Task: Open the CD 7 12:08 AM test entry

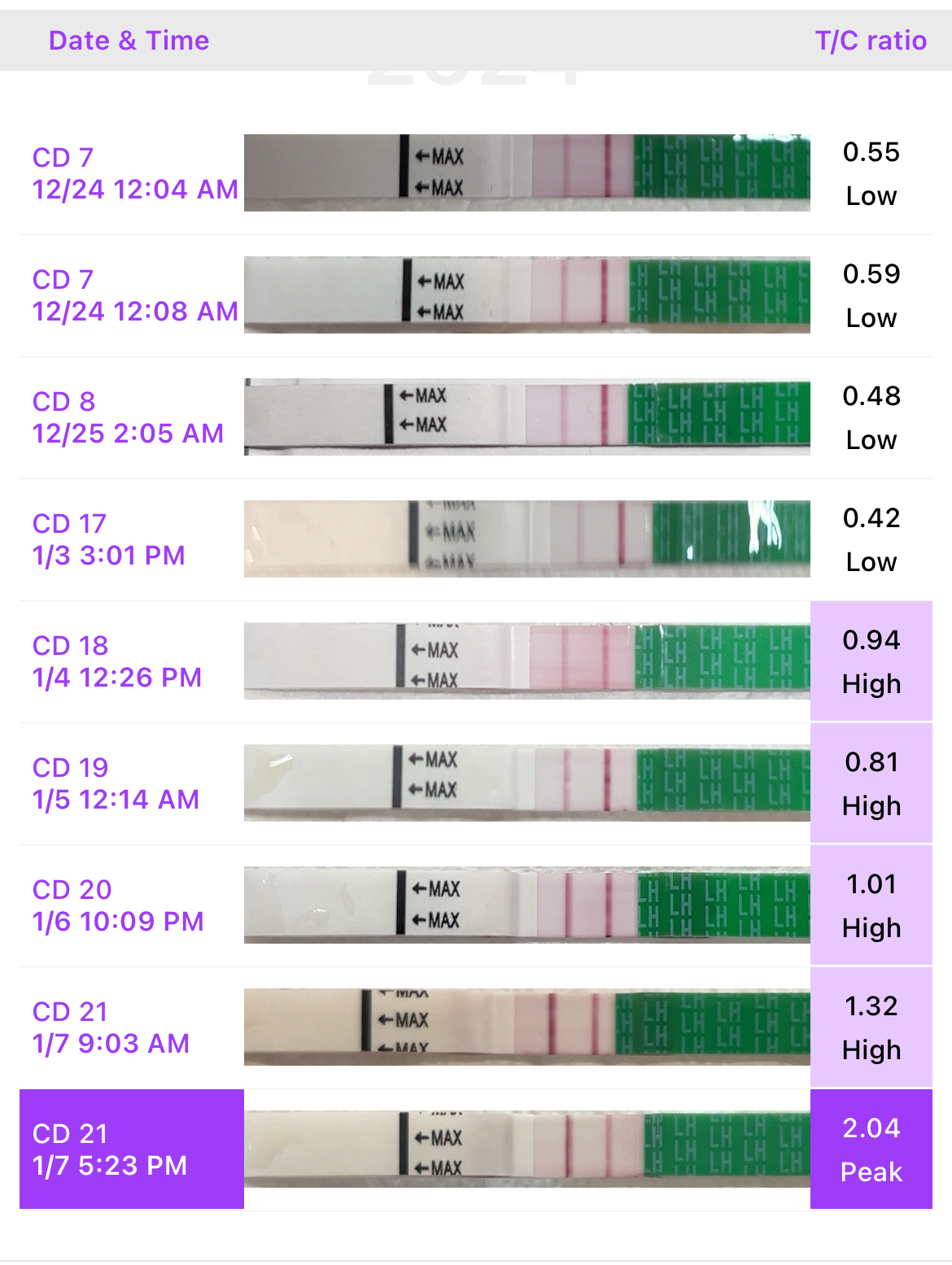Action: 134,295
